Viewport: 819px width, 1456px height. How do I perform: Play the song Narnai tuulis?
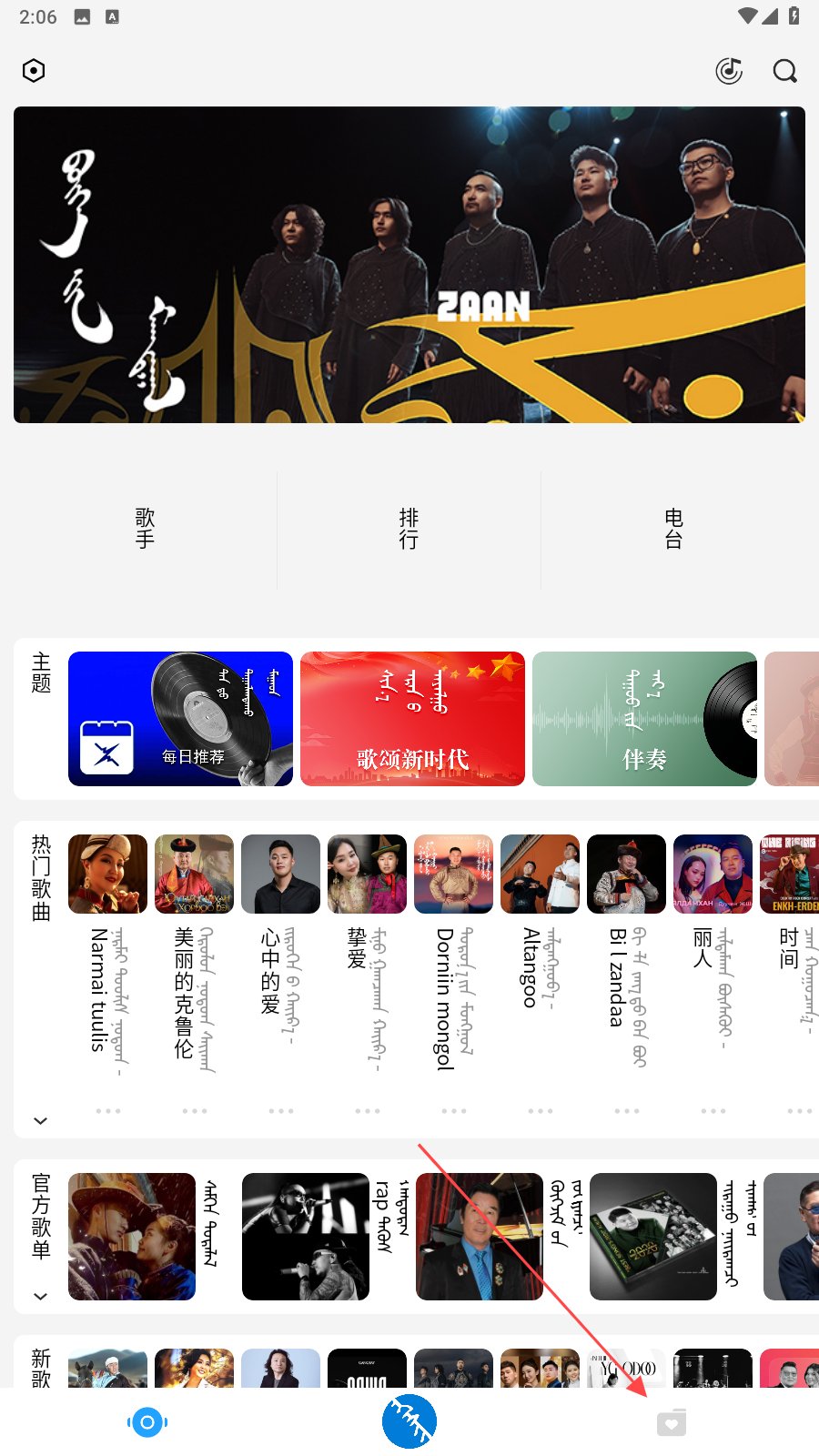point(107,874)
